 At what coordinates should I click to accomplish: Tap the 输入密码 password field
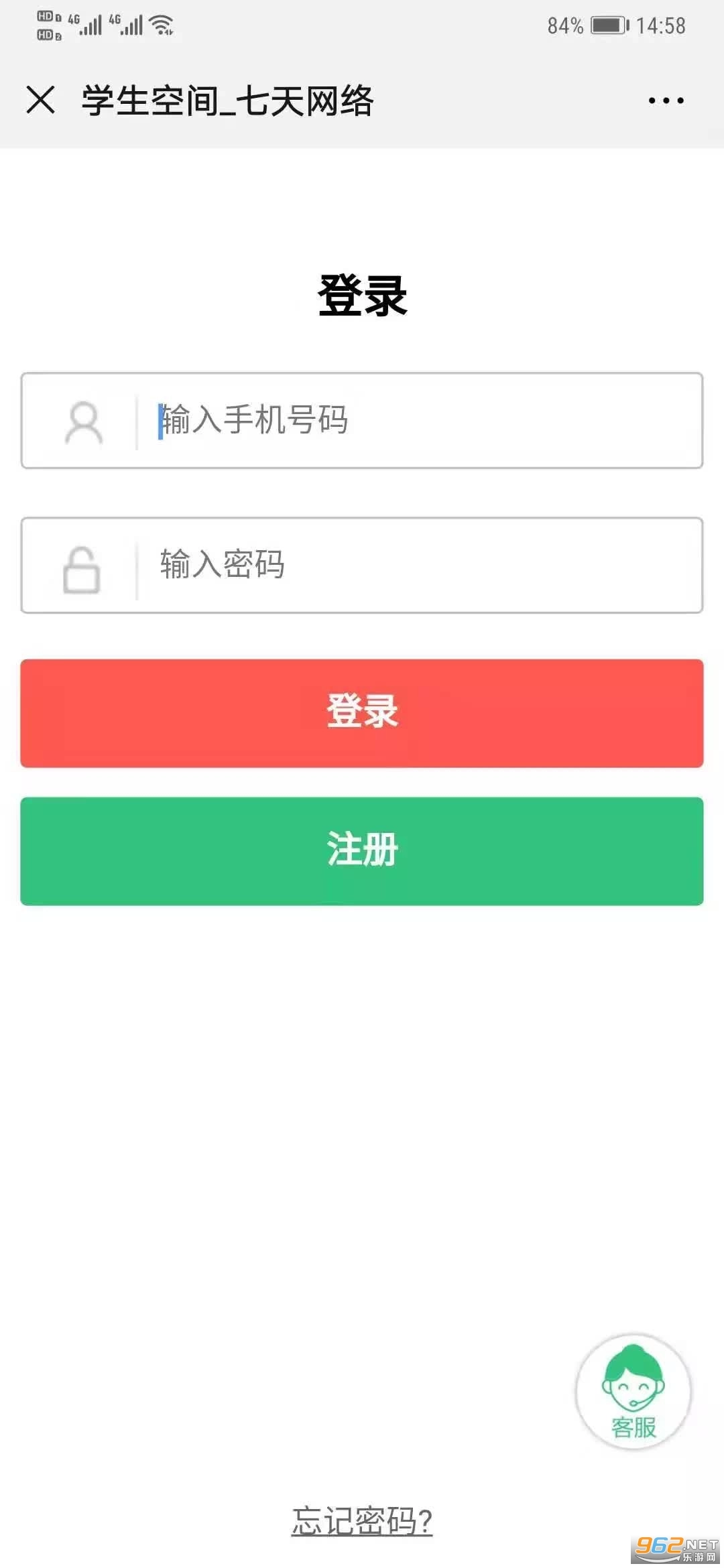[362, 565]
